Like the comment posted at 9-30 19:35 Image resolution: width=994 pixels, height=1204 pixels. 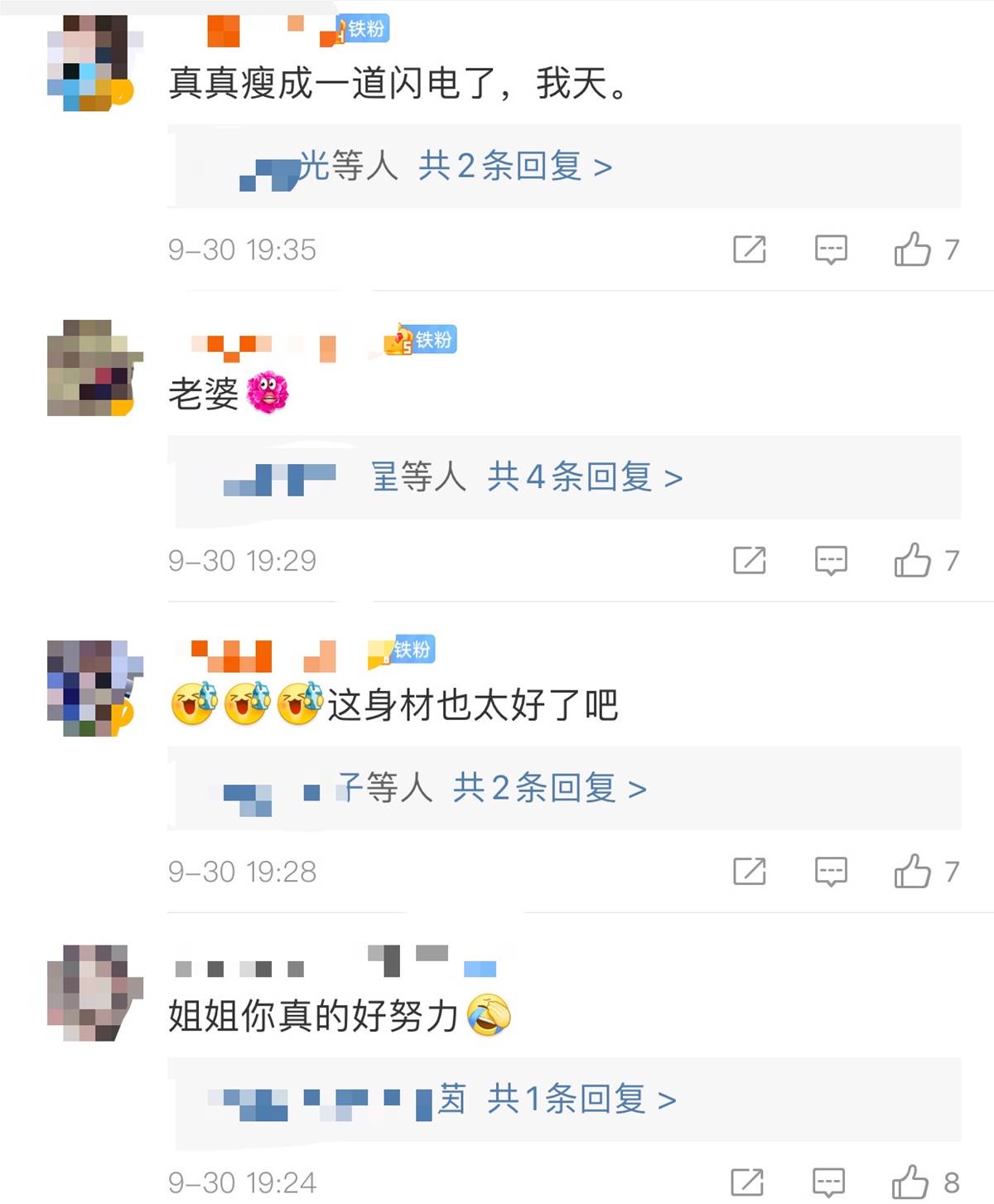click(912, 249)
